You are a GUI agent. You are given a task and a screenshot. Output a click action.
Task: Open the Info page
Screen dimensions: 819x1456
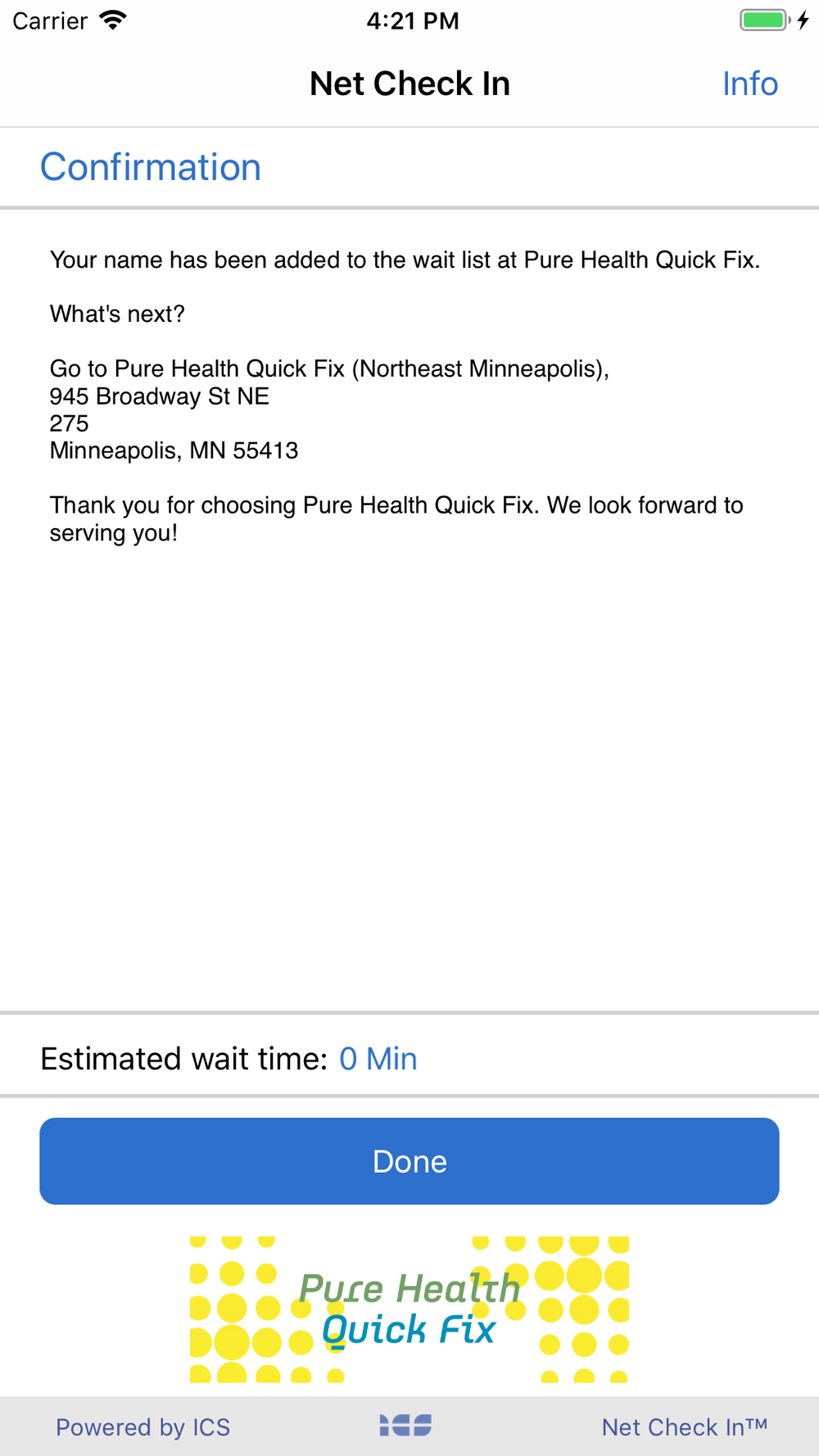749,84
